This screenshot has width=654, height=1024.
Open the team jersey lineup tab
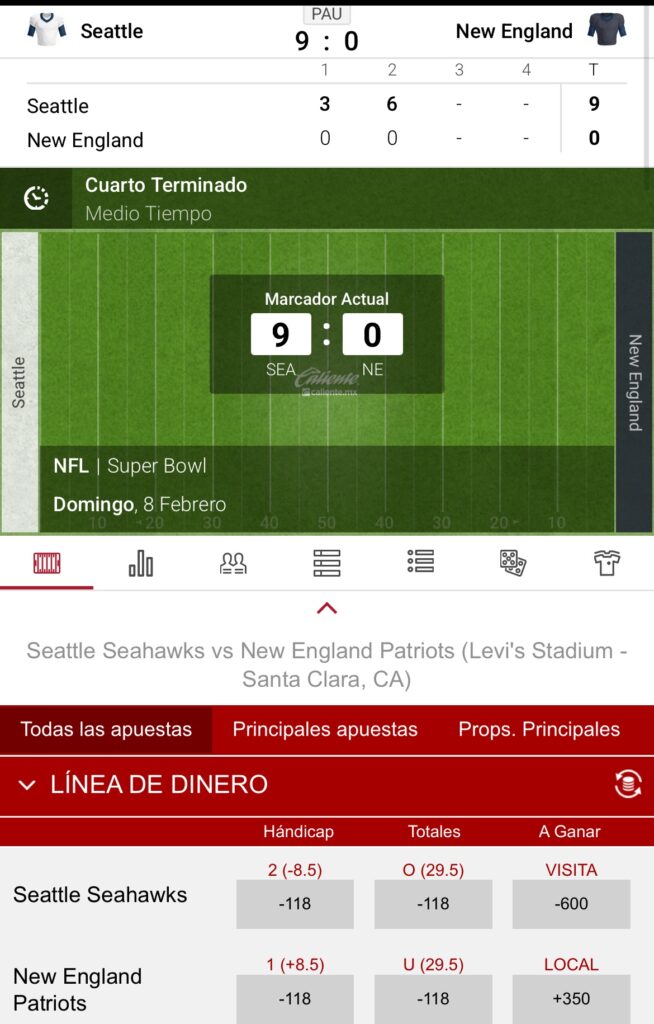click(x=607, y=564)
